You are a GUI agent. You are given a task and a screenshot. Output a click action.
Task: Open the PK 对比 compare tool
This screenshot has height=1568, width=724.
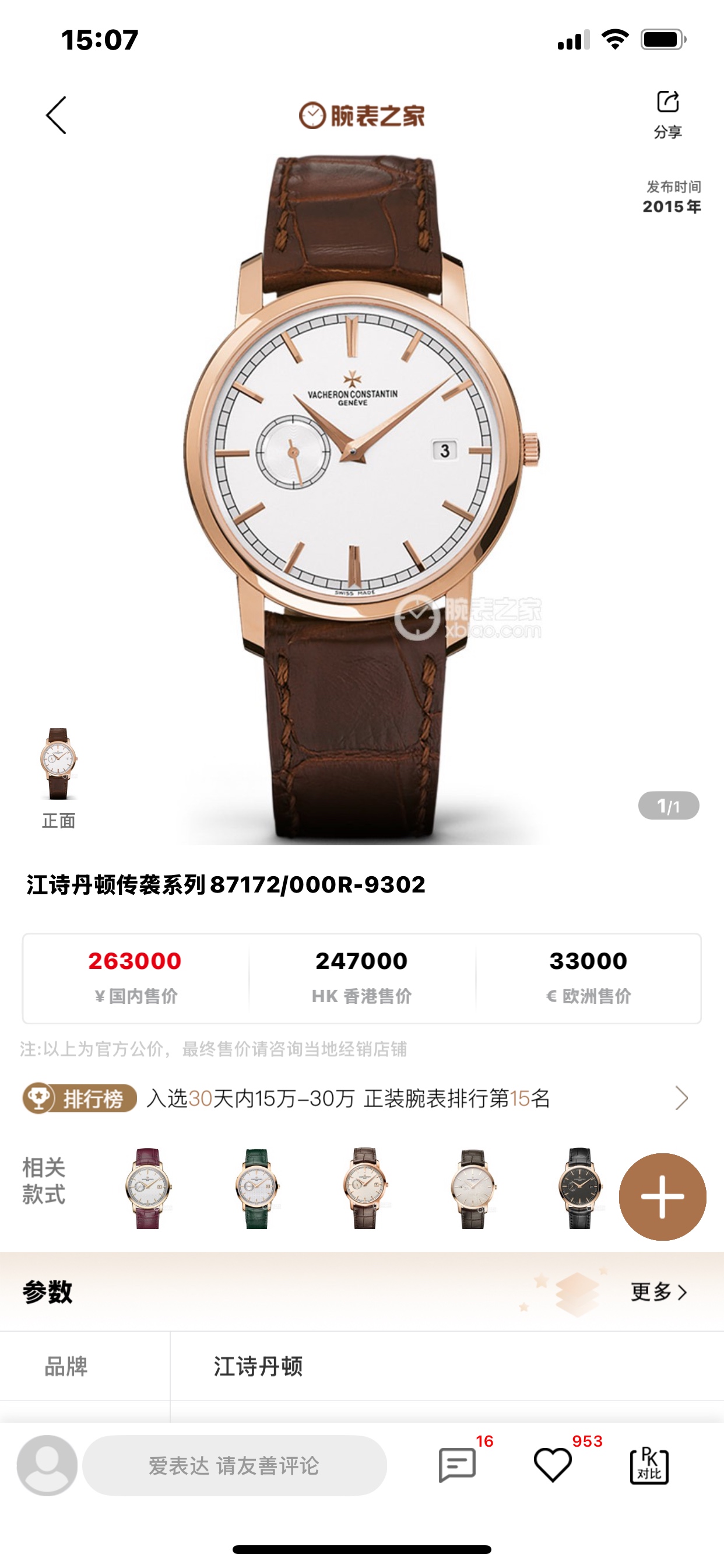tap(649, 1466)
